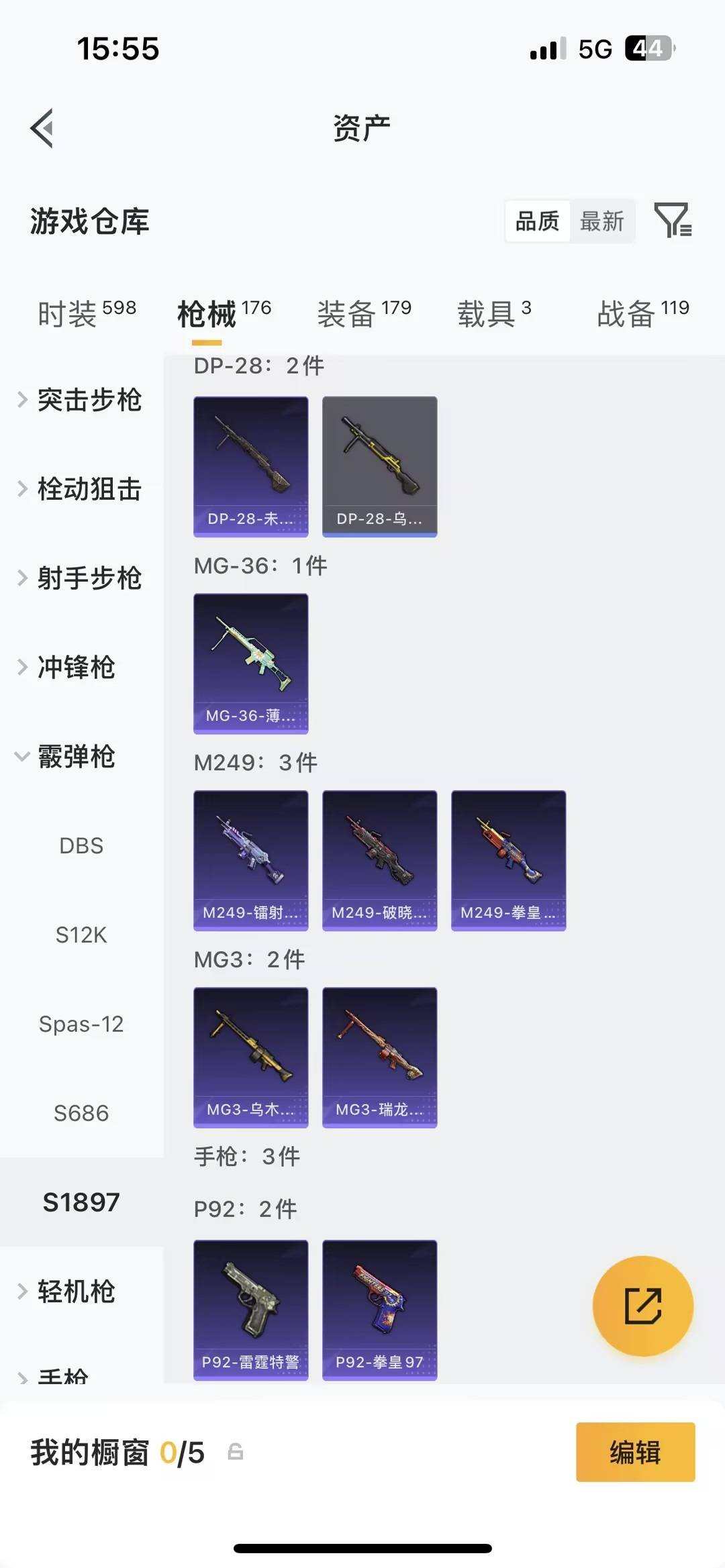
Task: Open the P92-拳皇 97 weapon card
Action: [x=379, y=1308]
